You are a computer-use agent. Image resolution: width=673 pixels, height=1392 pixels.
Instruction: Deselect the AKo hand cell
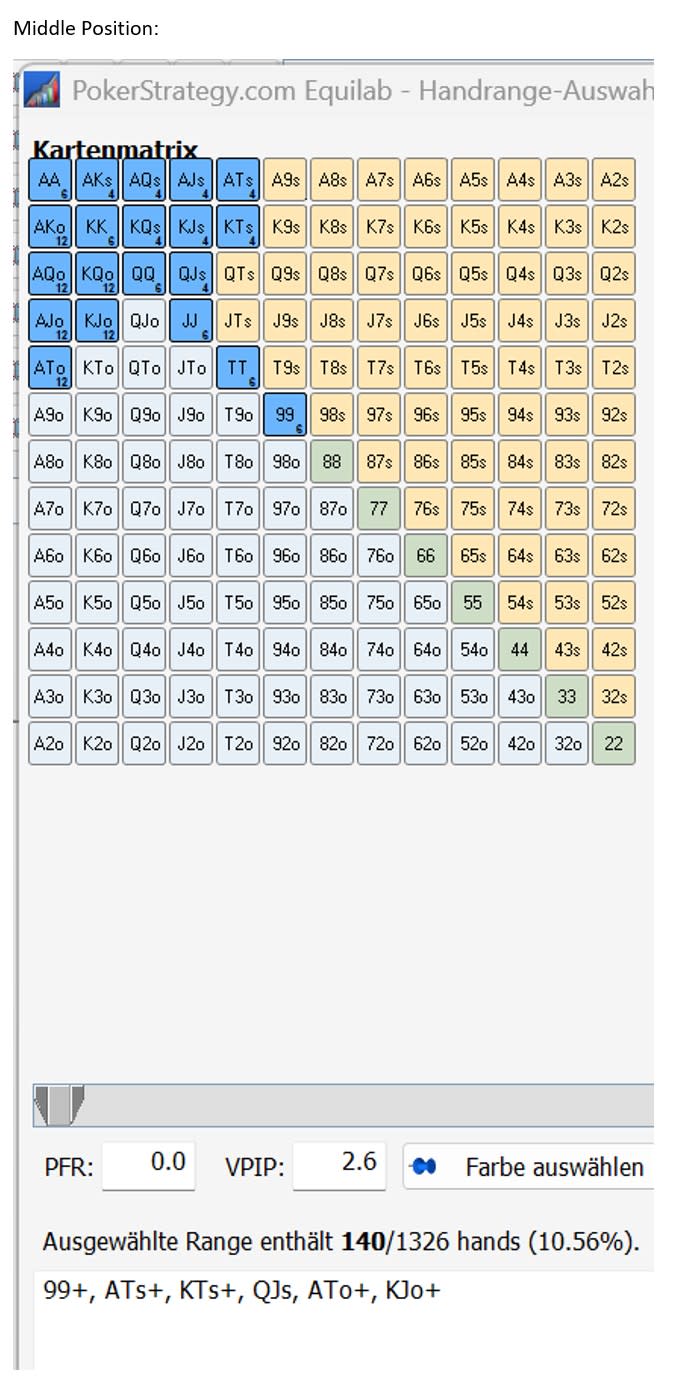pos(50,227)
